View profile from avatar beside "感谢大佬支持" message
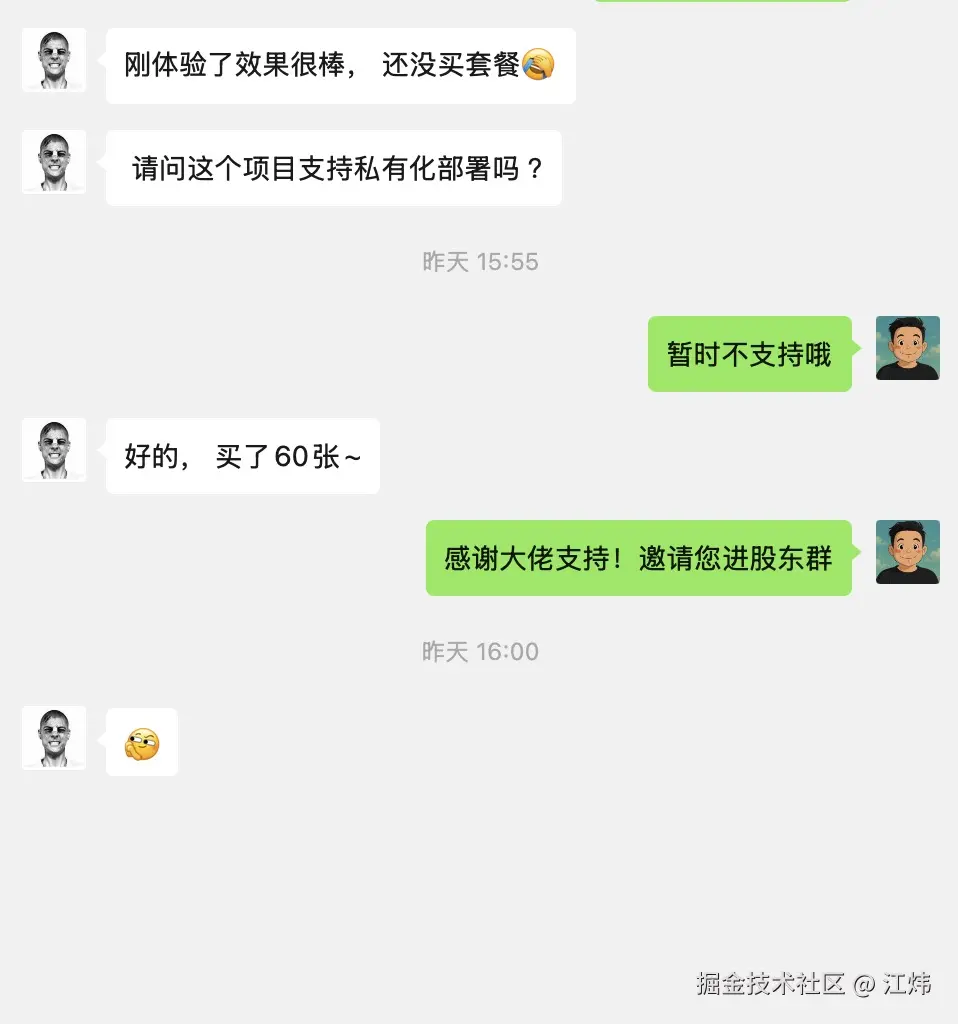The image size is (958, 1024). point(907,552)
